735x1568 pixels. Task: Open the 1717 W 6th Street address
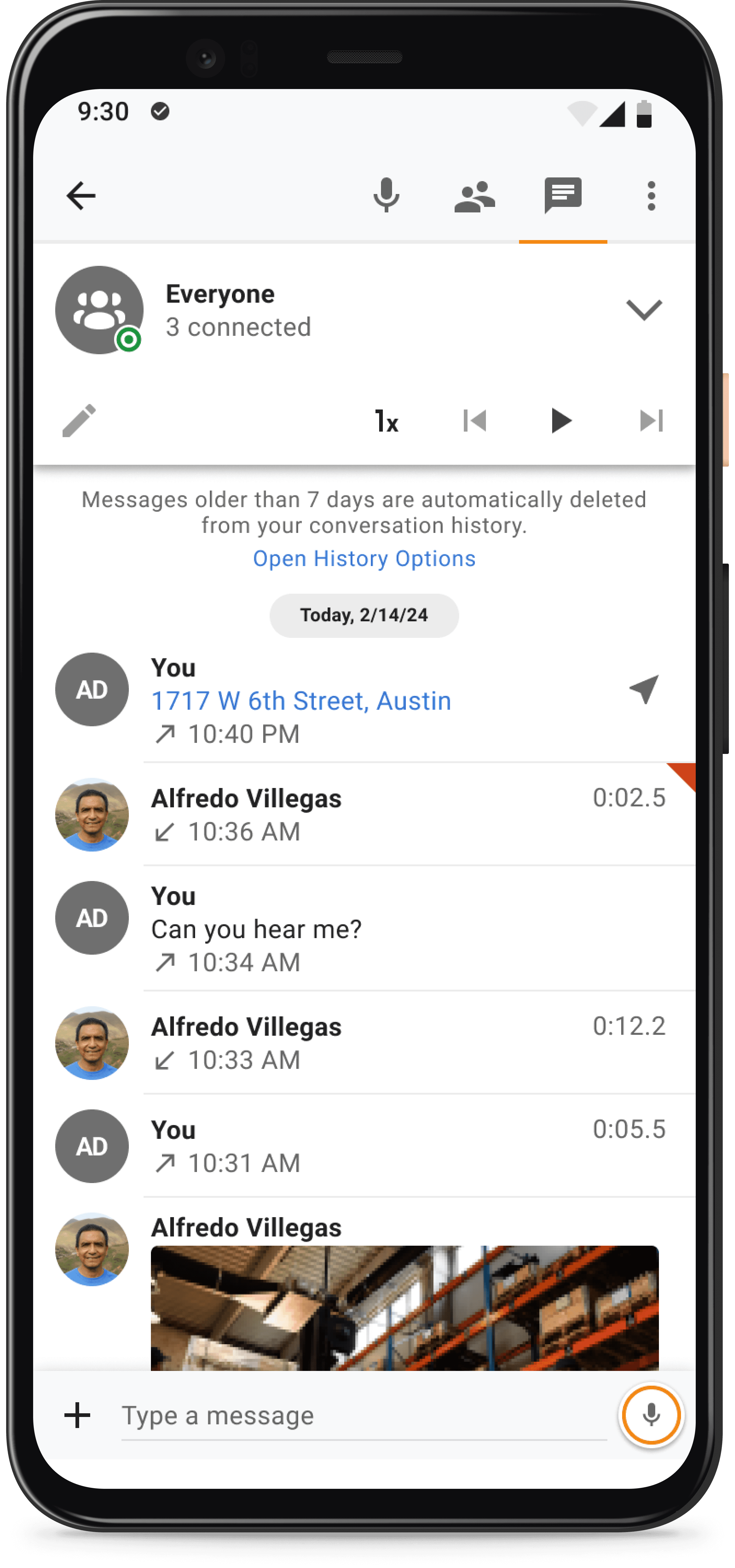pyautogui.click(x=301, y=701)
